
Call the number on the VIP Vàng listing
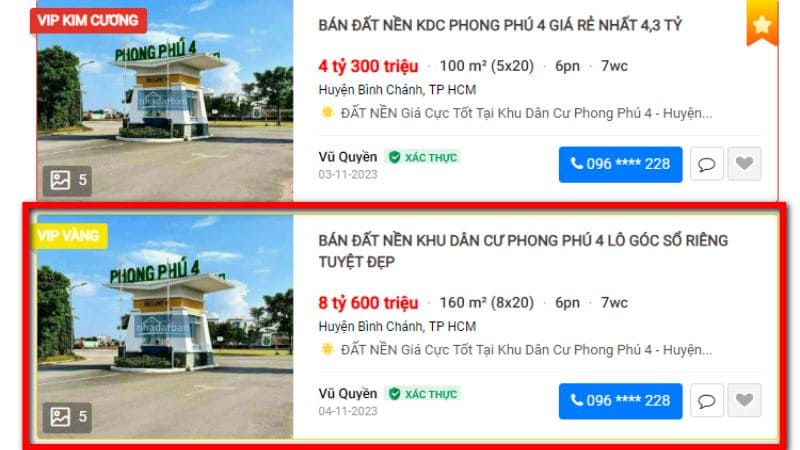pos(620,401)
